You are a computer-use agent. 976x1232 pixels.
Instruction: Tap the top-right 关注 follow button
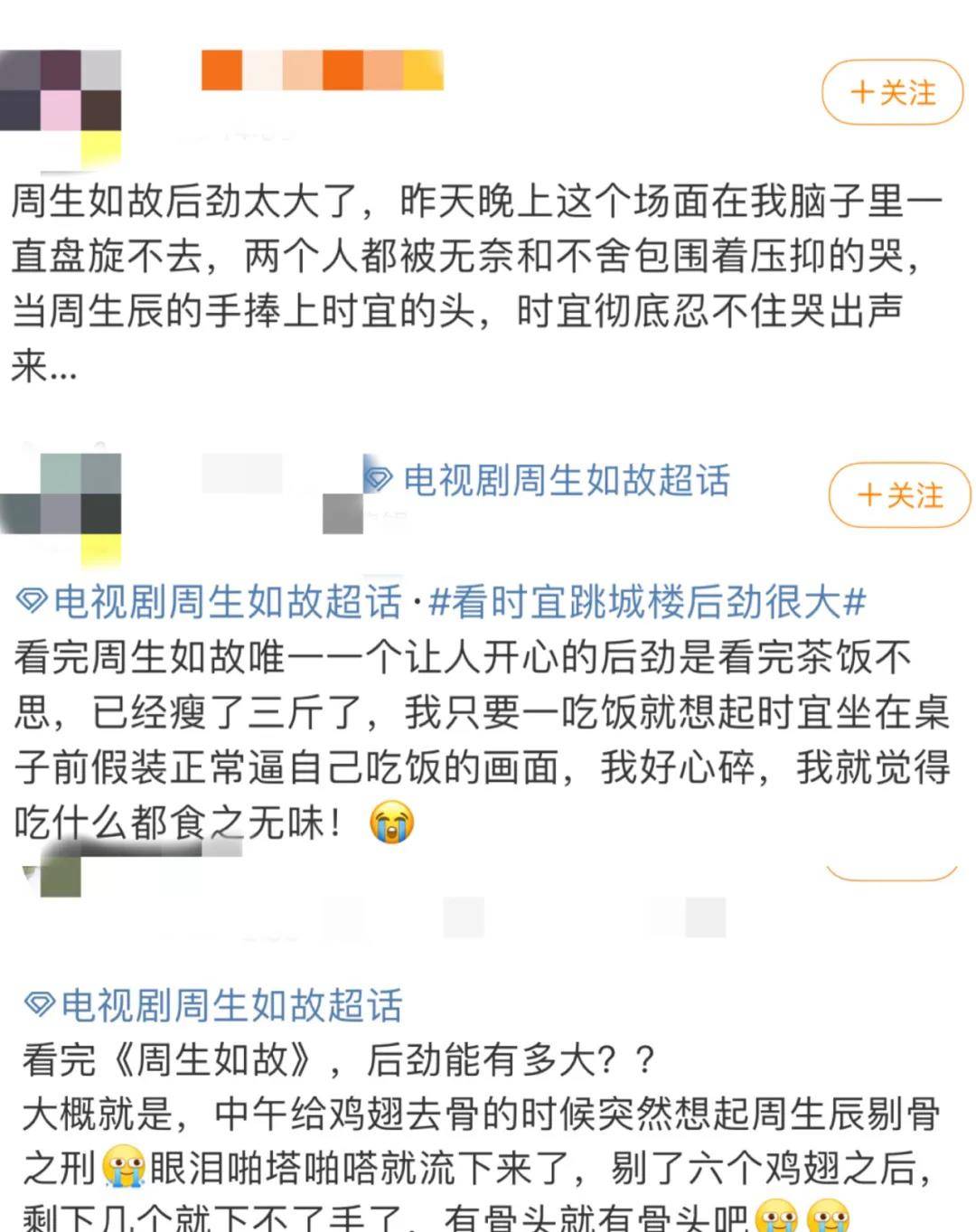coord(891,93)
